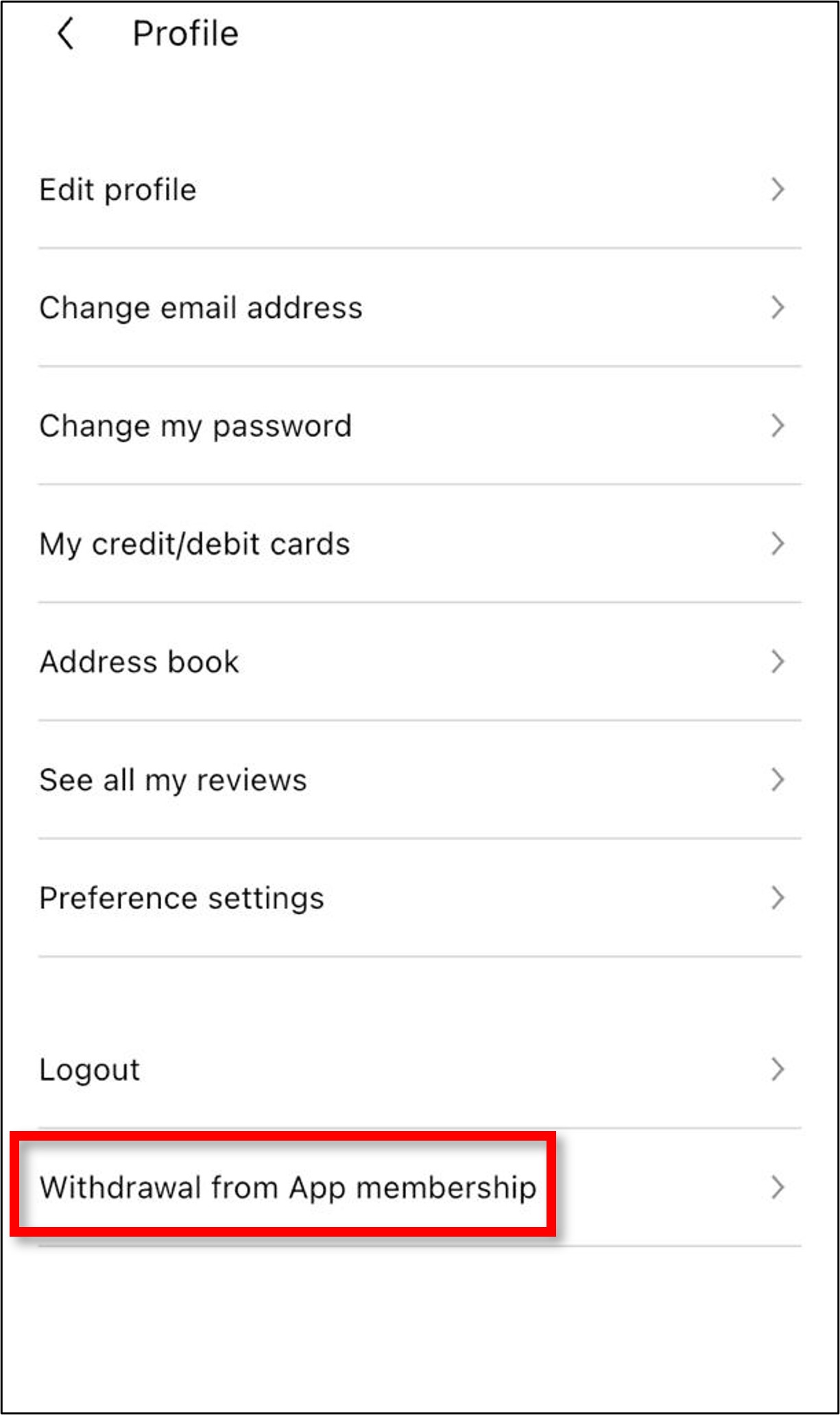
Task: Open Preference settings
Action: tap(182, 898)
